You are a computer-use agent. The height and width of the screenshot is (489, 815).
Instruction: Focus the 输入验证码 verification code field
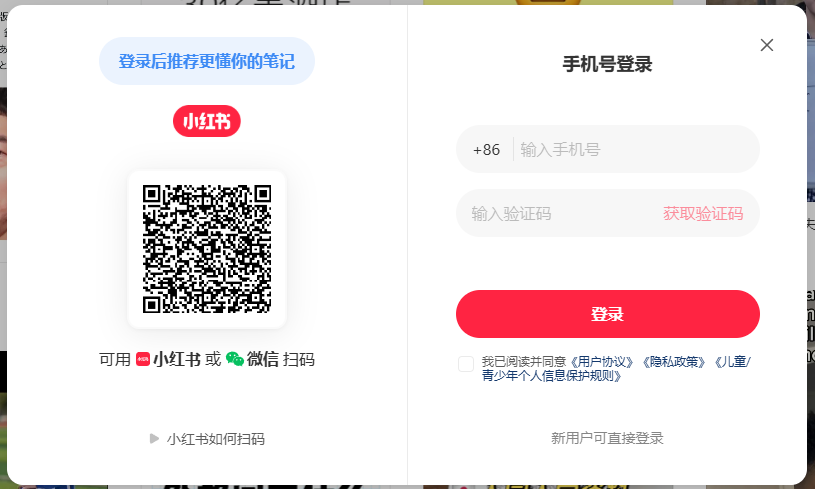(555, 214)
